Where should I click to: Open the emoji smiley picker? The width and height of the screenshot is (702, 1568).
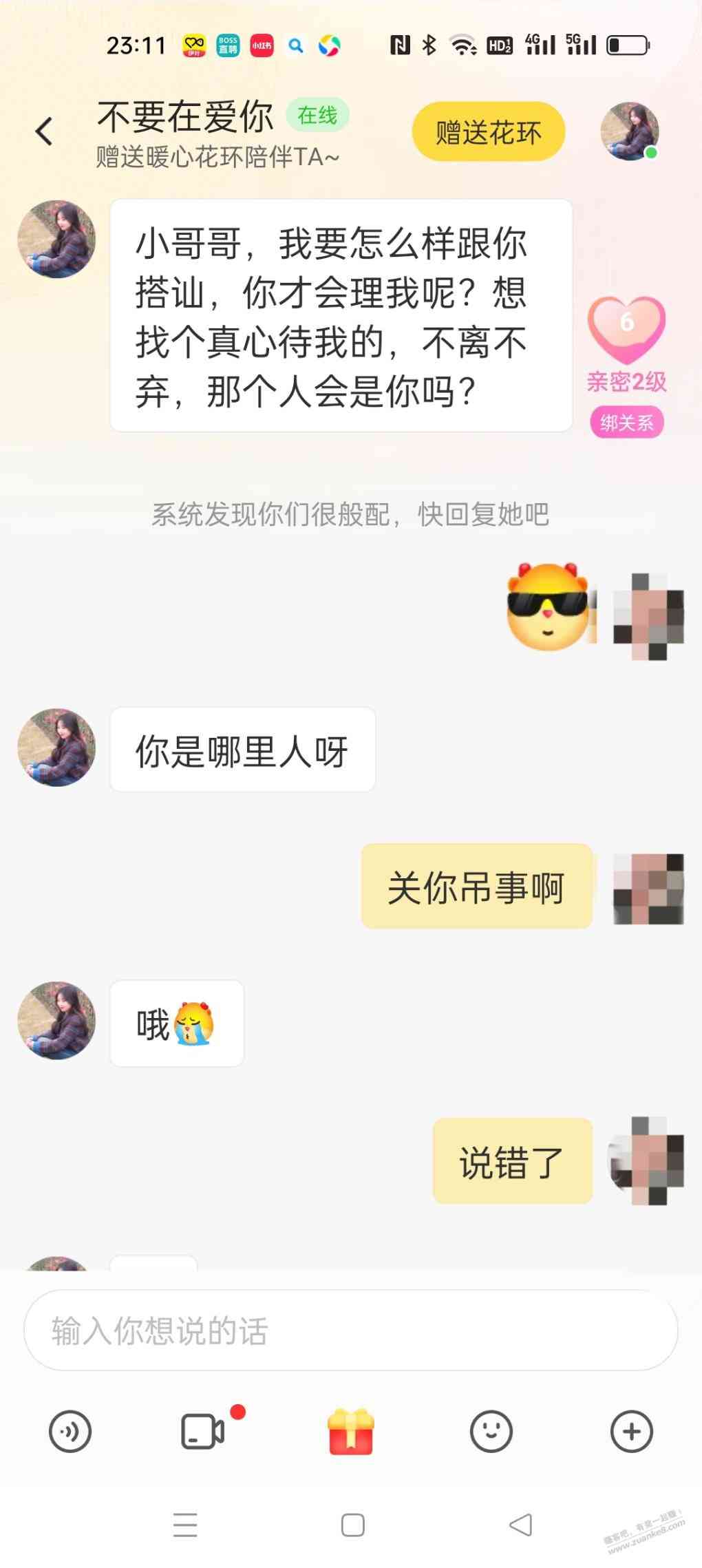click(x=491, y=1432)
